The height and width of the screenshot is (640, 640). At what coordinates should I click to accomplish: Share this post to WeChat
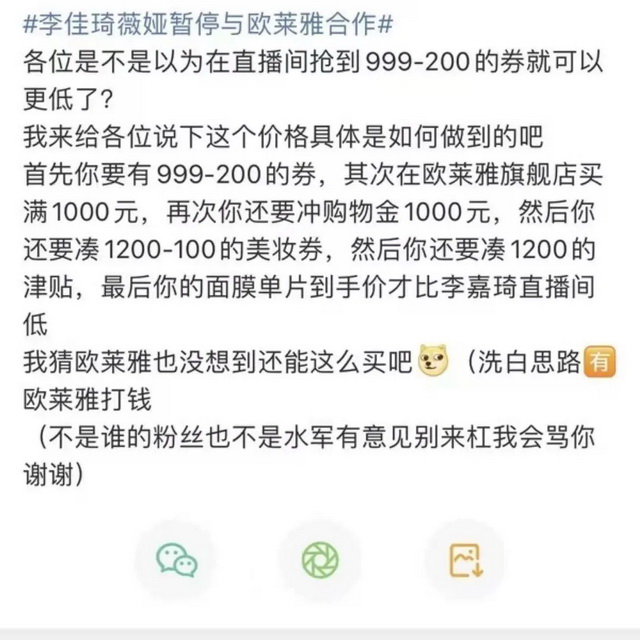pyautogui.click(x=176, y=558)
